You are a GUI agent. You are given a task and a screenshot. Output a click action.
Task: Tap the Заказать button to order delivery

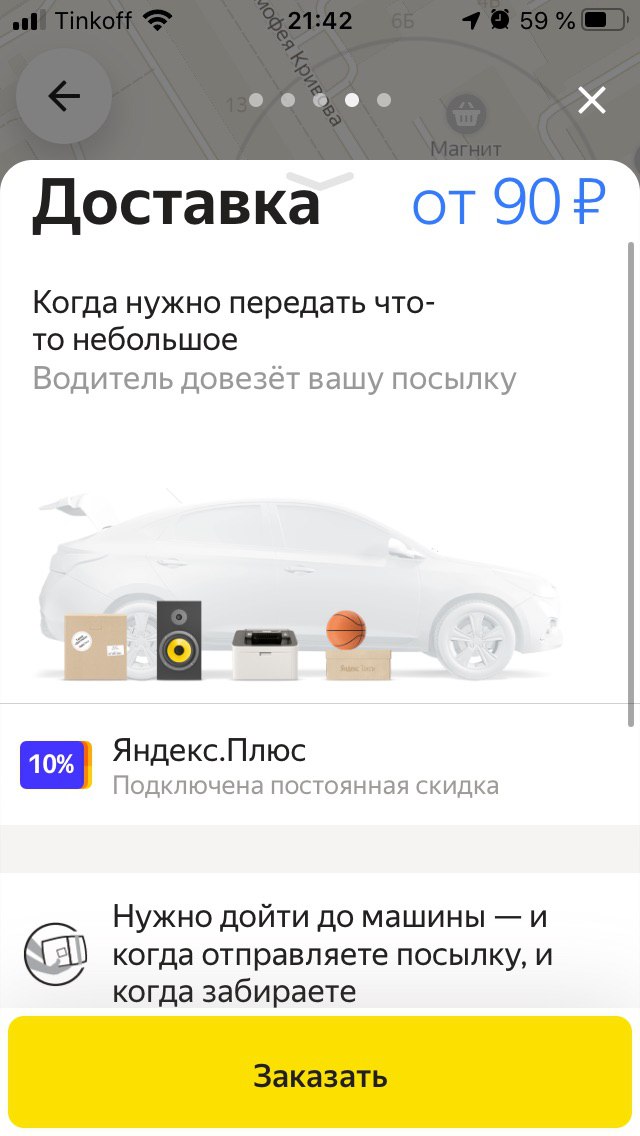pyautogui.click(x=320, y=1076)
